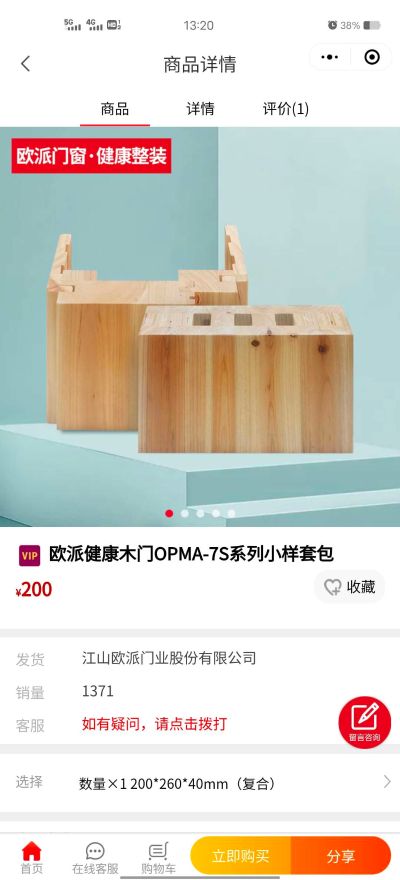Open 在线客服 online customer service

(x=95, y=858)
